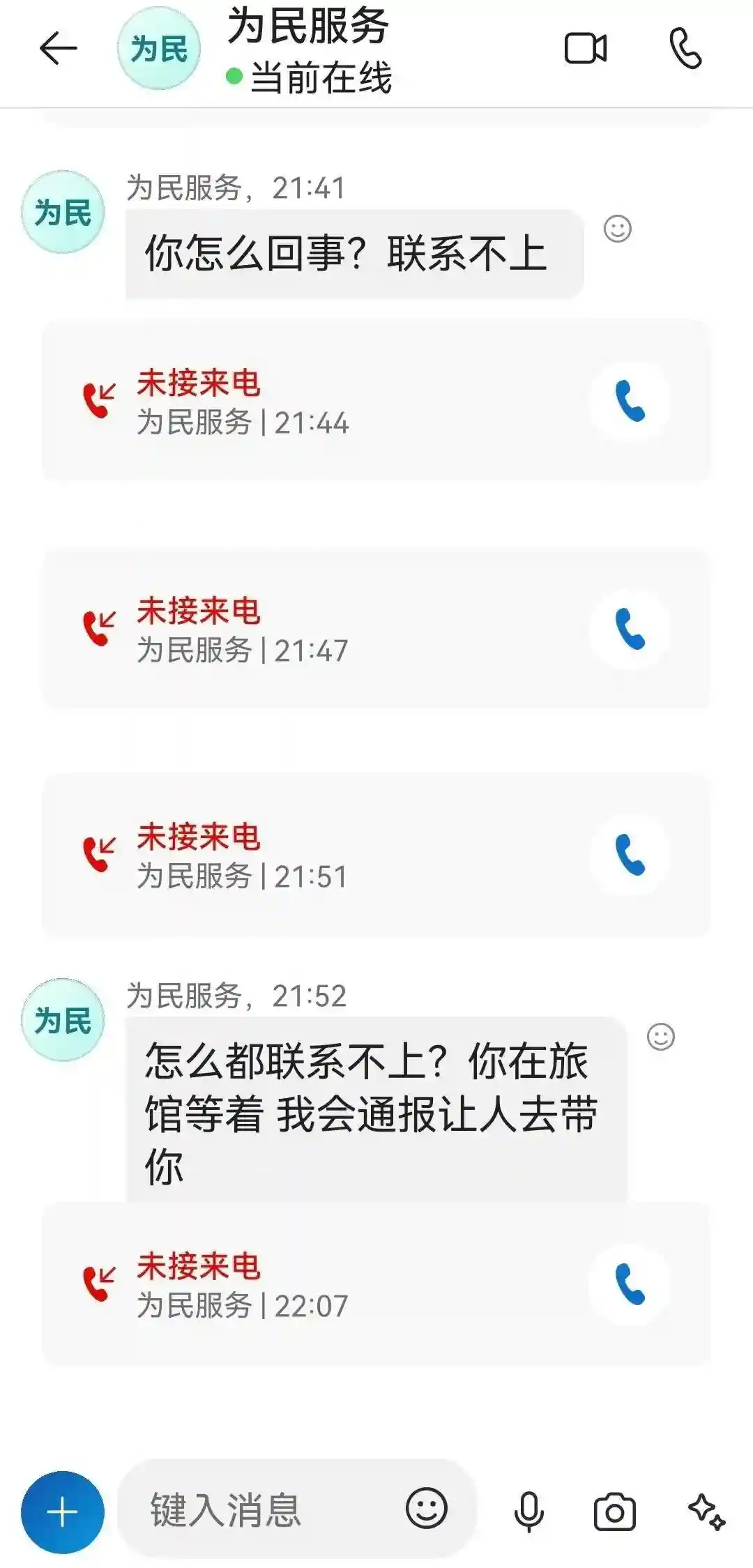Call back the 21:44 missed call
Screen dimensions: 753x1568
(630, 401)
